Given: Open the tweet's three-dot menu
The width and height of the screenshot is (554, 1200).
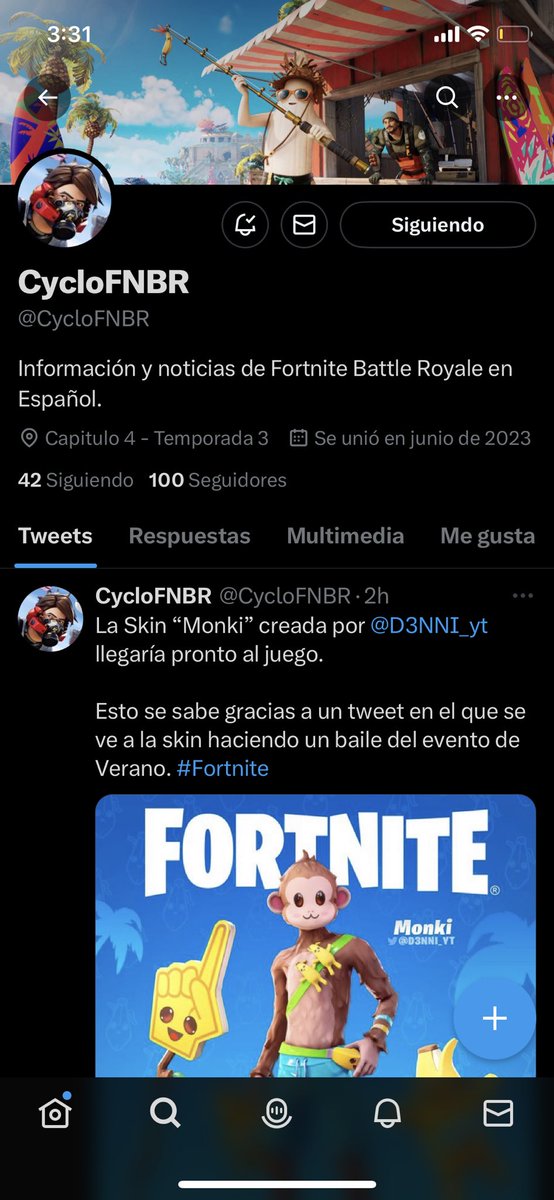Looking at the screenshot, I should point(523,596).
